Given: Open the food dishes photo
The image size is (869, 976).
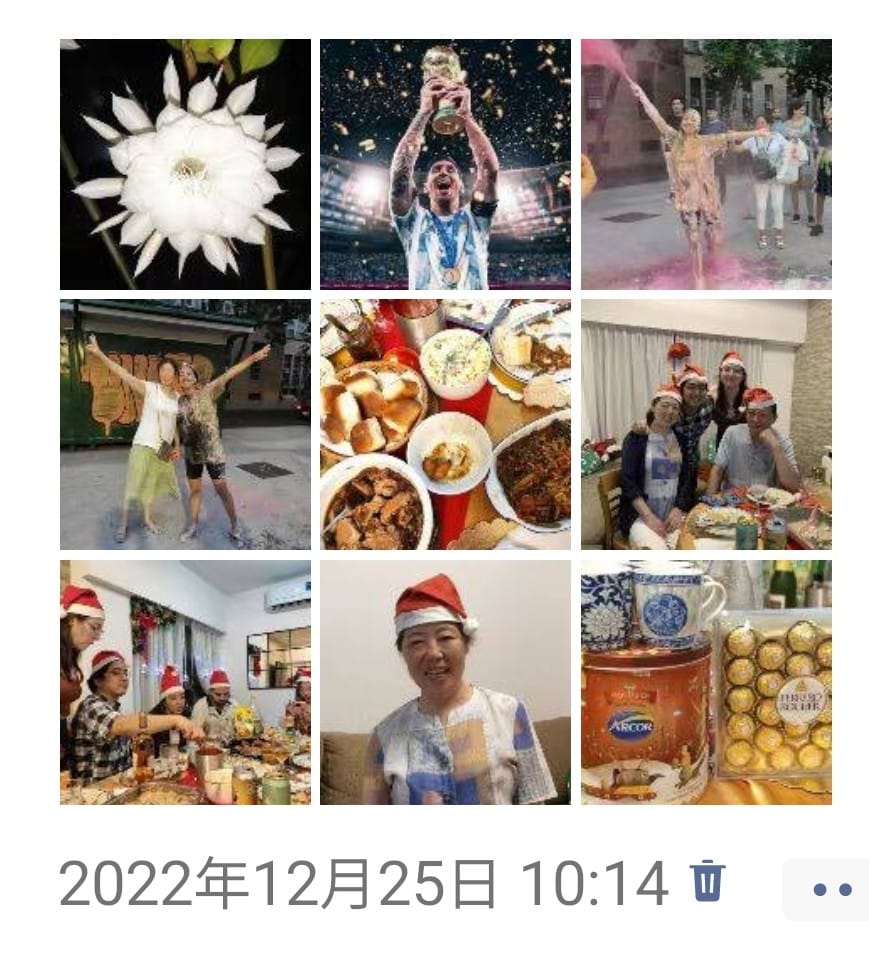Looking at the screenshot, I should [445, 425].
